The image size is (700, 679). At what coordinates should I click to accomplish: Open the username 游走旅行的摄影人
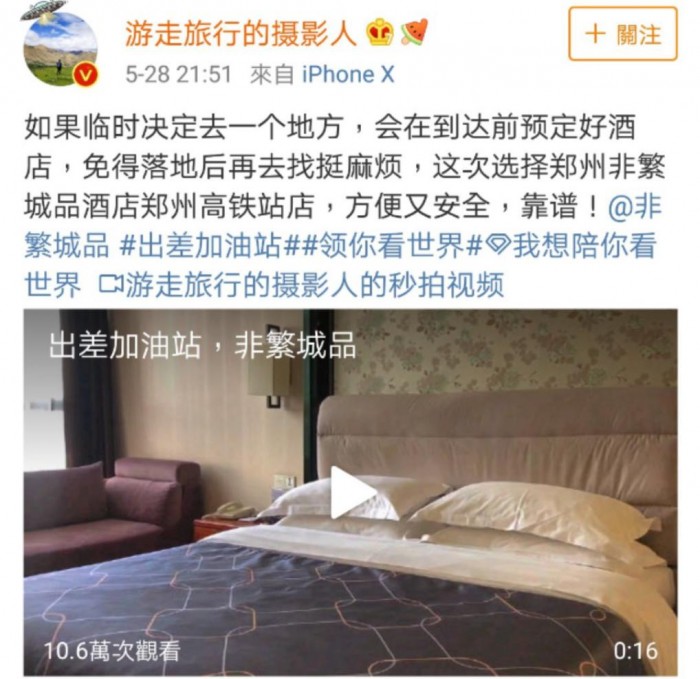coord(240,34)
